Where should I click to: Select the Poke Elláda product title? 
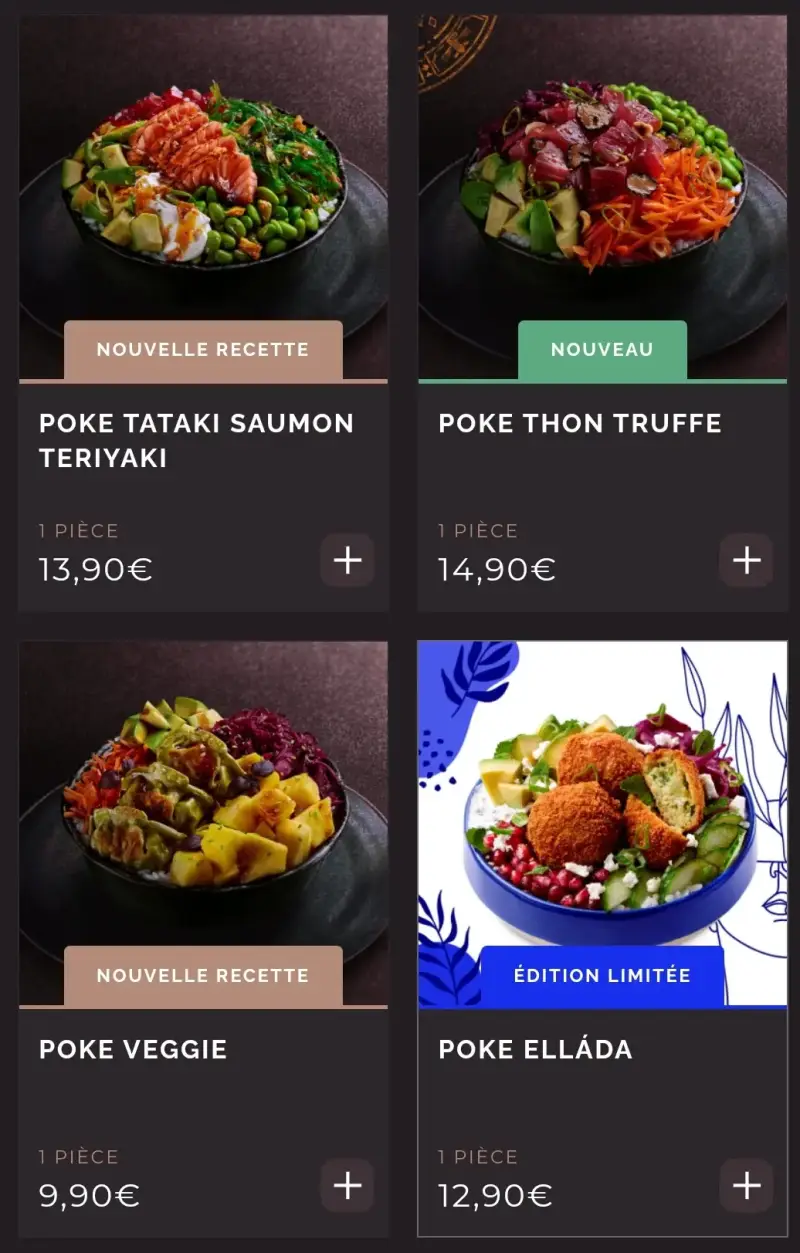coord(534,1050)
